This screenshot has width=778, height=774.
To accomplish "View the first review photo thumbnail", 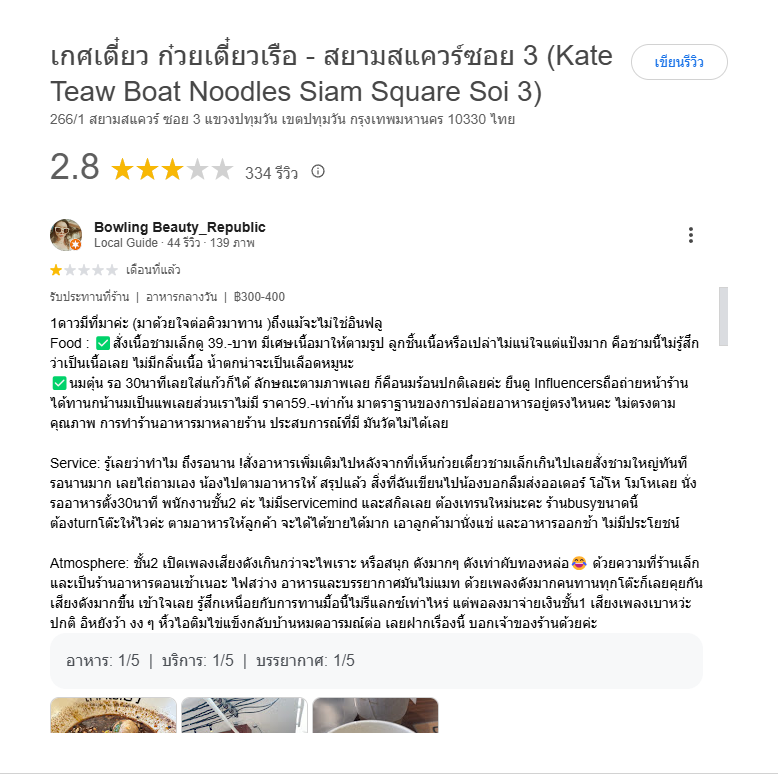I will point(113,715).
